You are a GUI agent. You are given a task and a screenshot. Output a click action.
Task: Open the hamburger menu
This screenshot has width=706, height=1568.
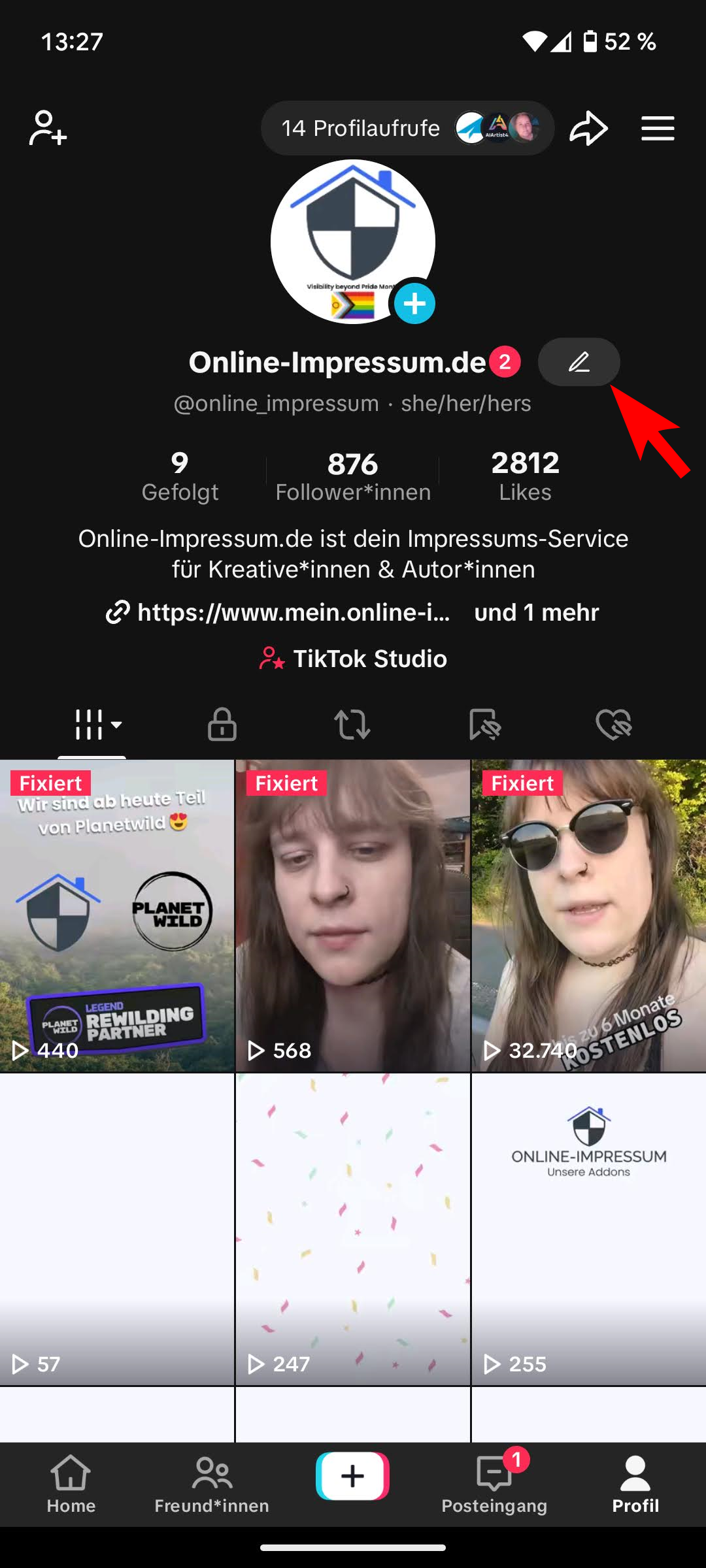pos(658,128)
